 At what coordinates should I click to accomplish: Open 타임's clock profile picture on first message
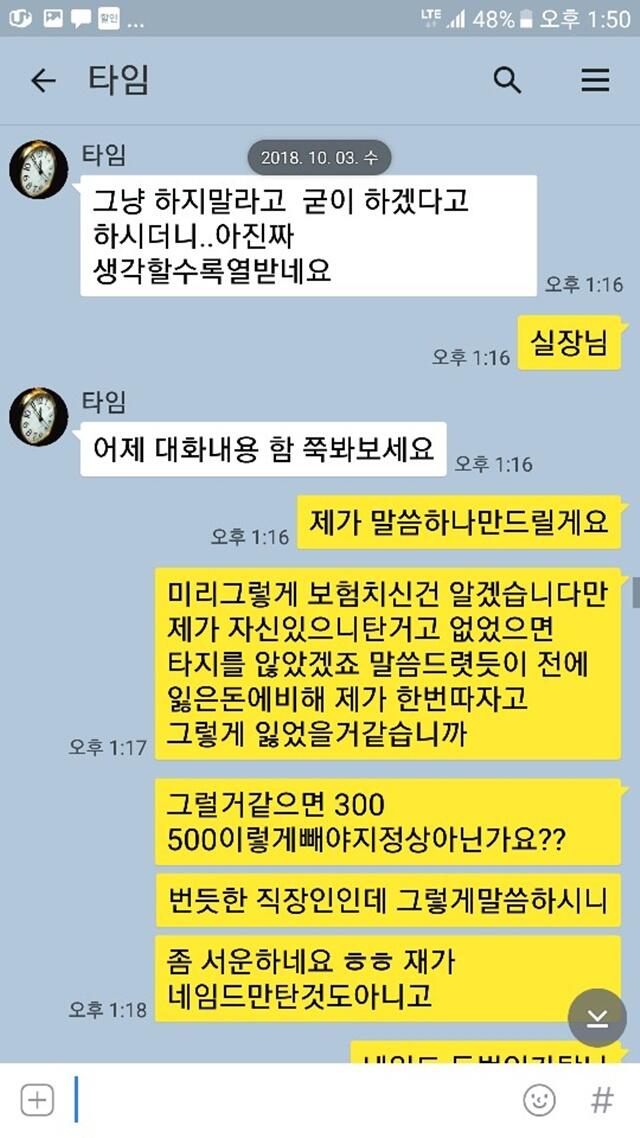pos(38,170)
